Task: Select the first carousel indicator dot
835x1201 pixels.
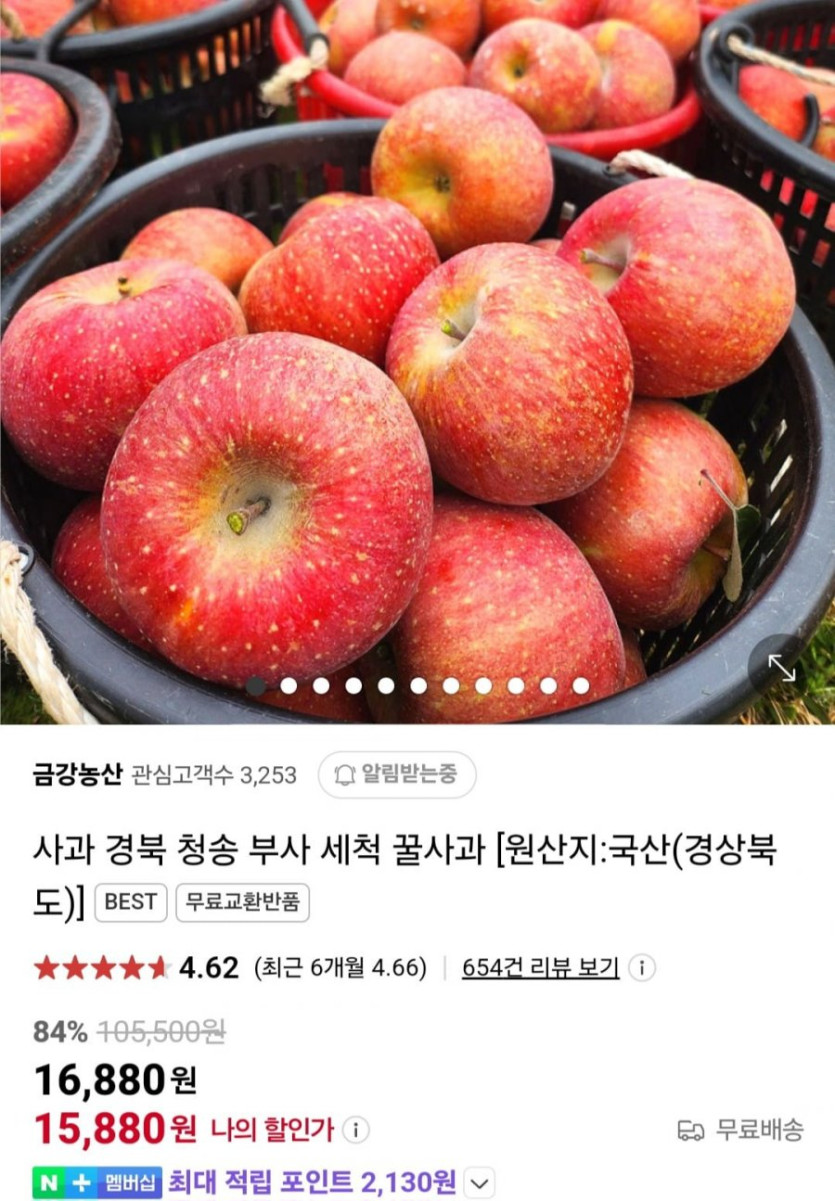Action: coord(259,685)
